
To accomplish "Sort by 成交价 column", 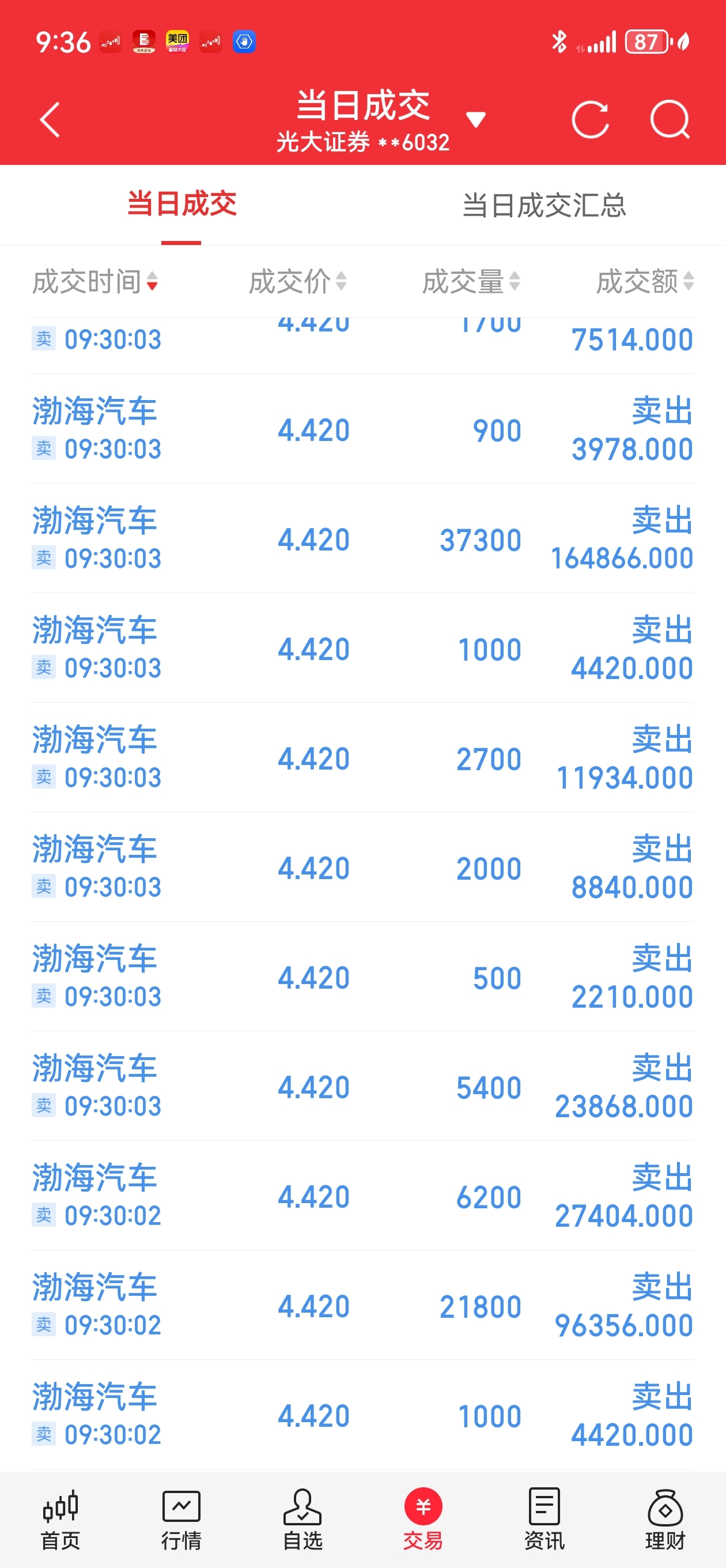I will (297, 282).
